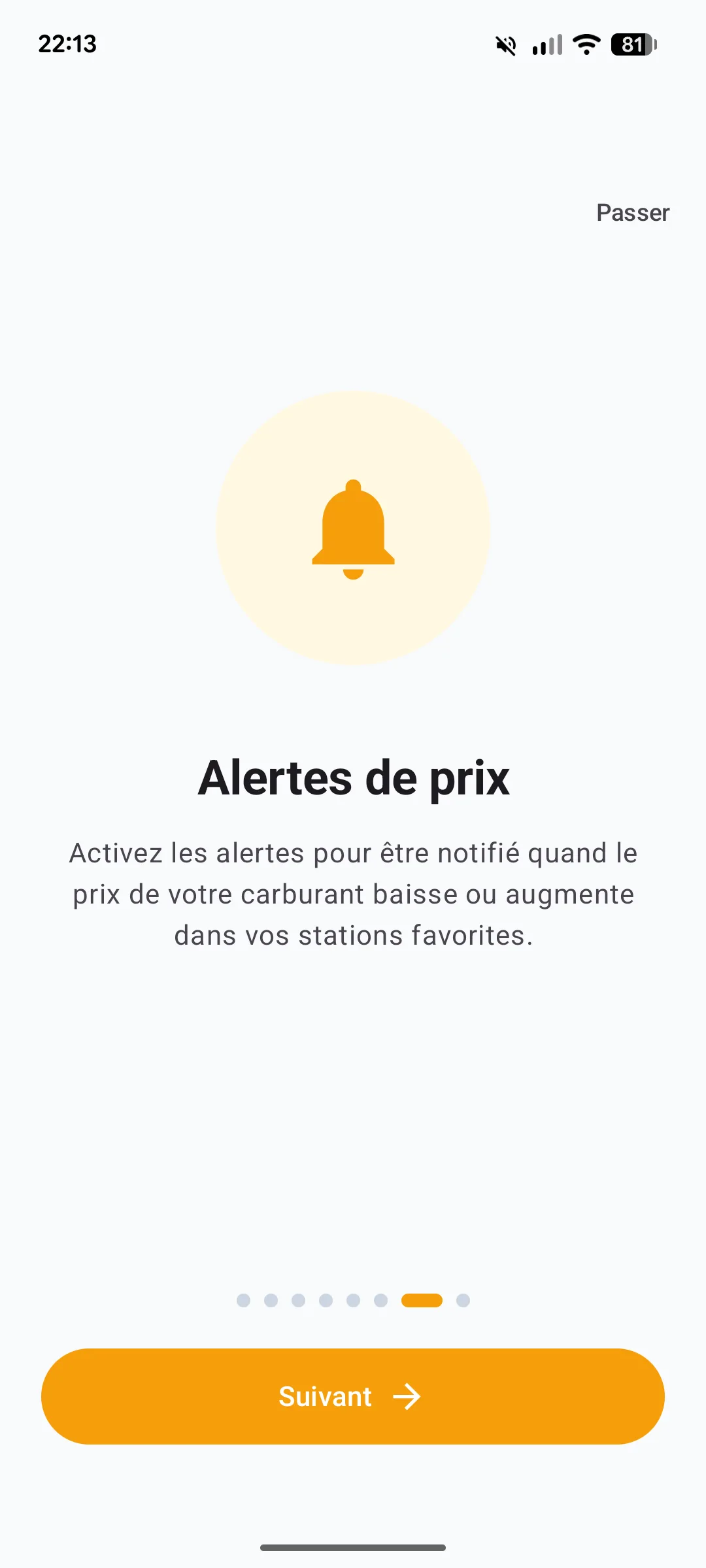Tap the arrow icon inside the Suivant button

point(407,1396)
